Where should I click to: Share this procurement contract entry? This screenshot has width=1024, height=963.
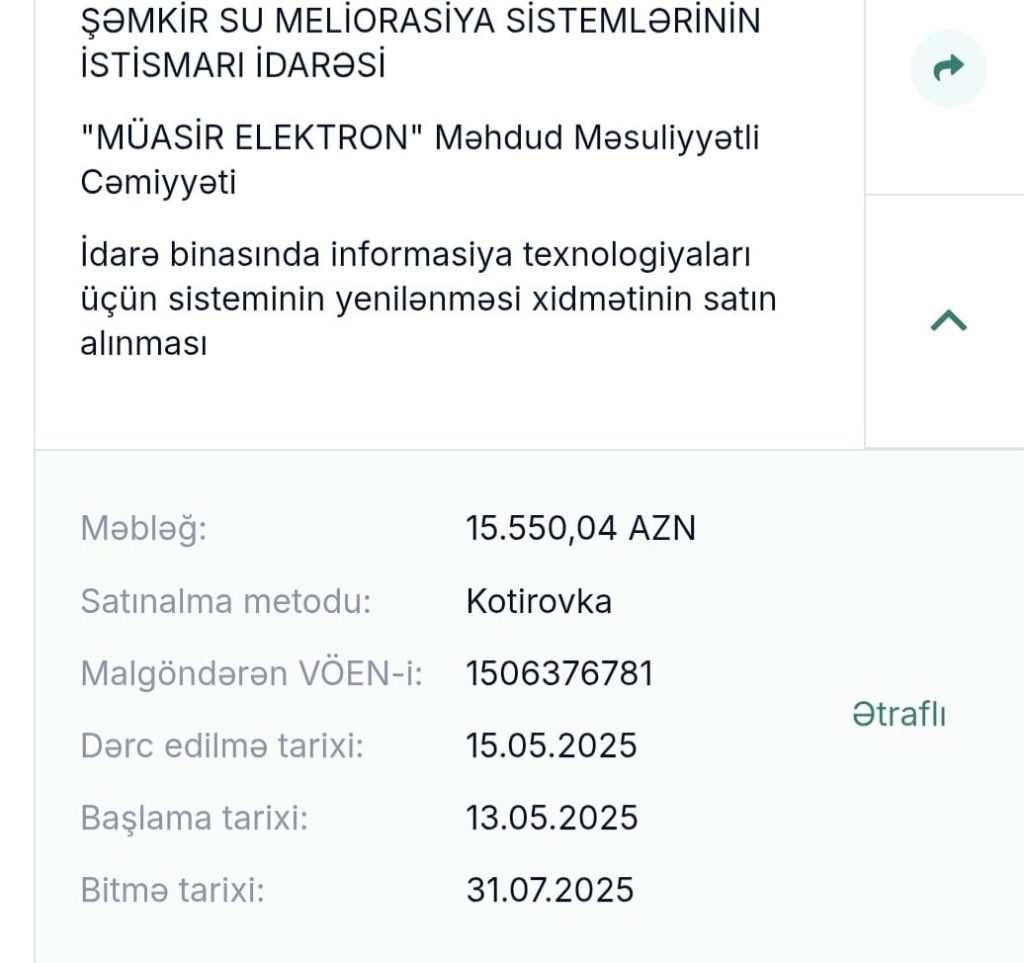pyautogui.click(x=948, y=68)
